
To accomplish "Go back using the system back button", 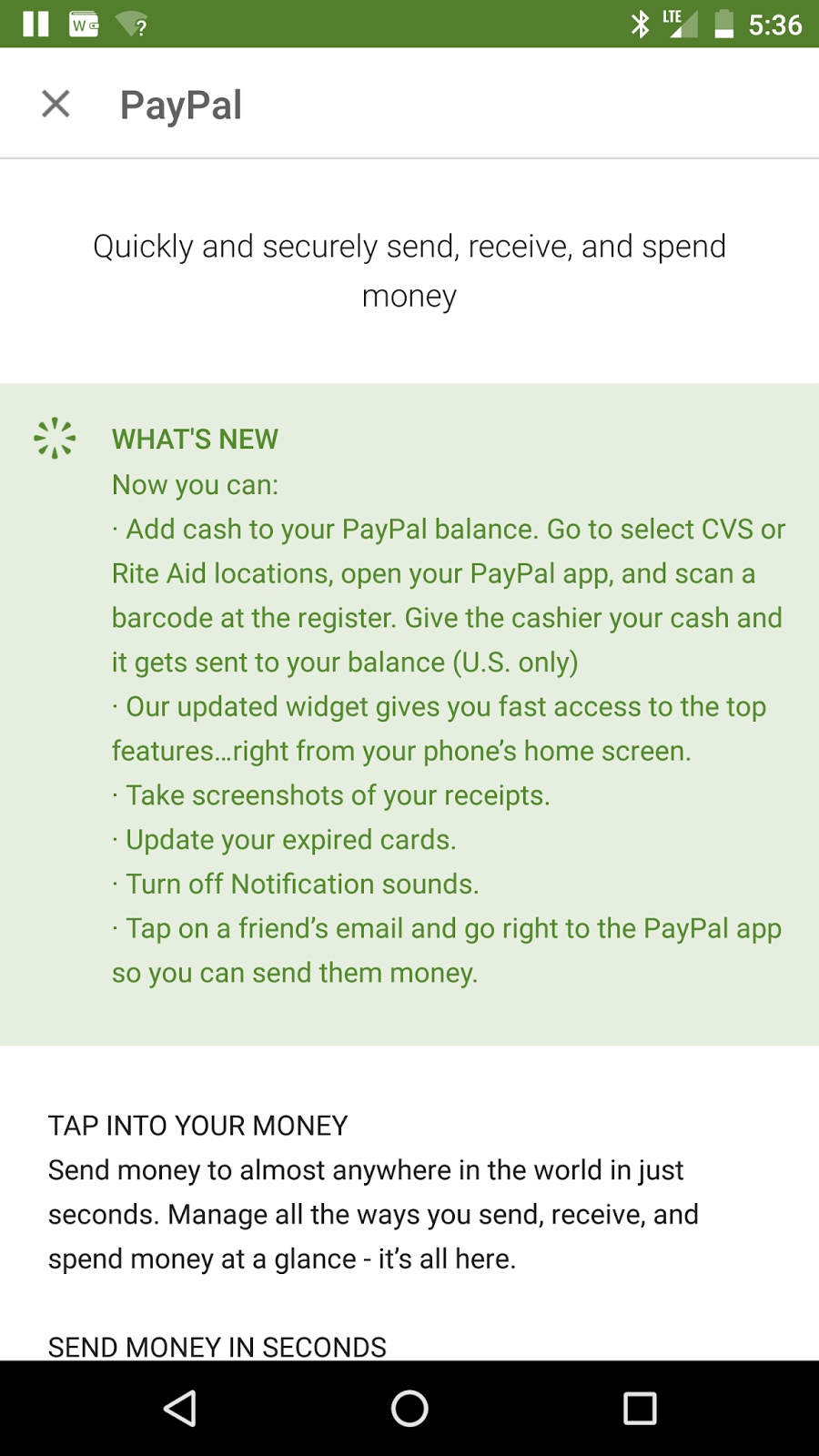I will pyautogui.click(x=180, y=1408).
